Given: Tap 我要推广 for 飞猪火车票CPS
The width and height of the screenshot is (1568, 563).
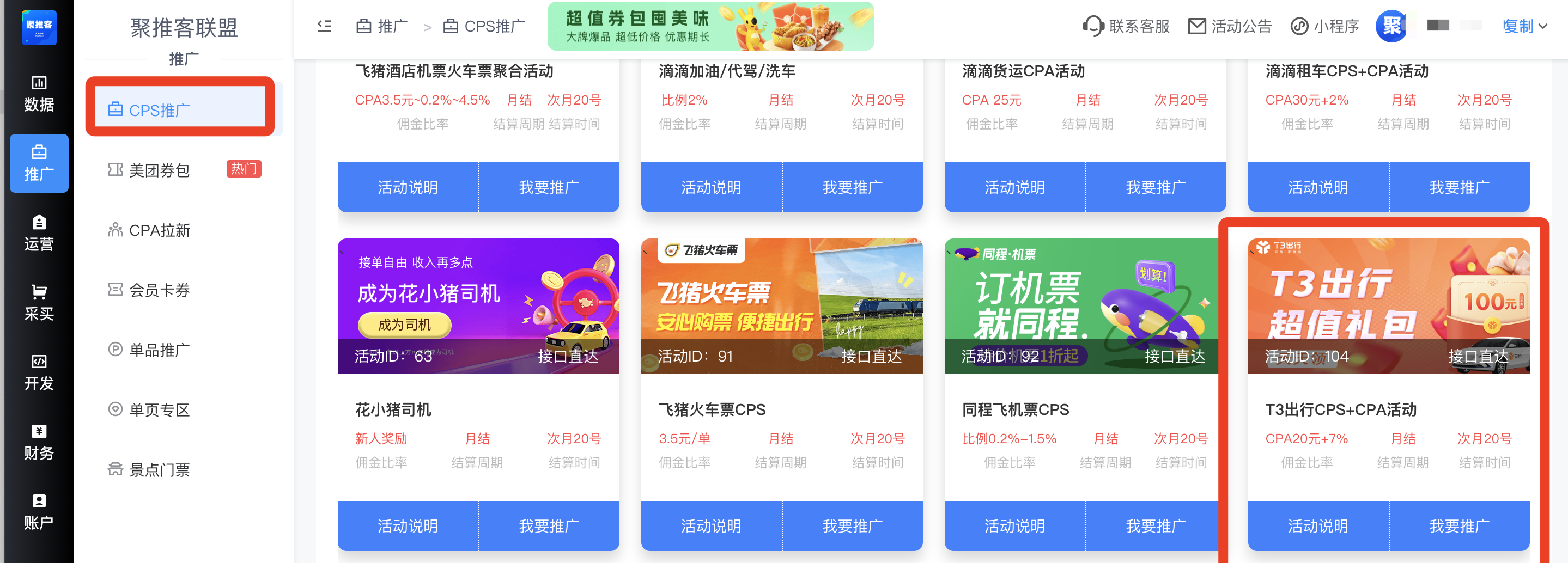Looking at the screenshot, I should [852, 526].
